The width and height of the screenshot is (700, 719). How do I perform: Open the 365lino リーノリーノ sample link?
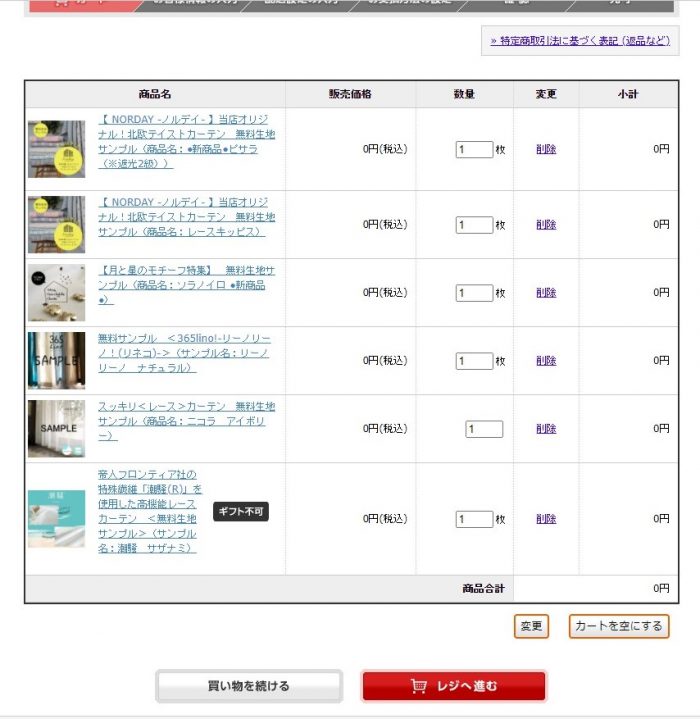pyautogui.click(x=184, y=353)
